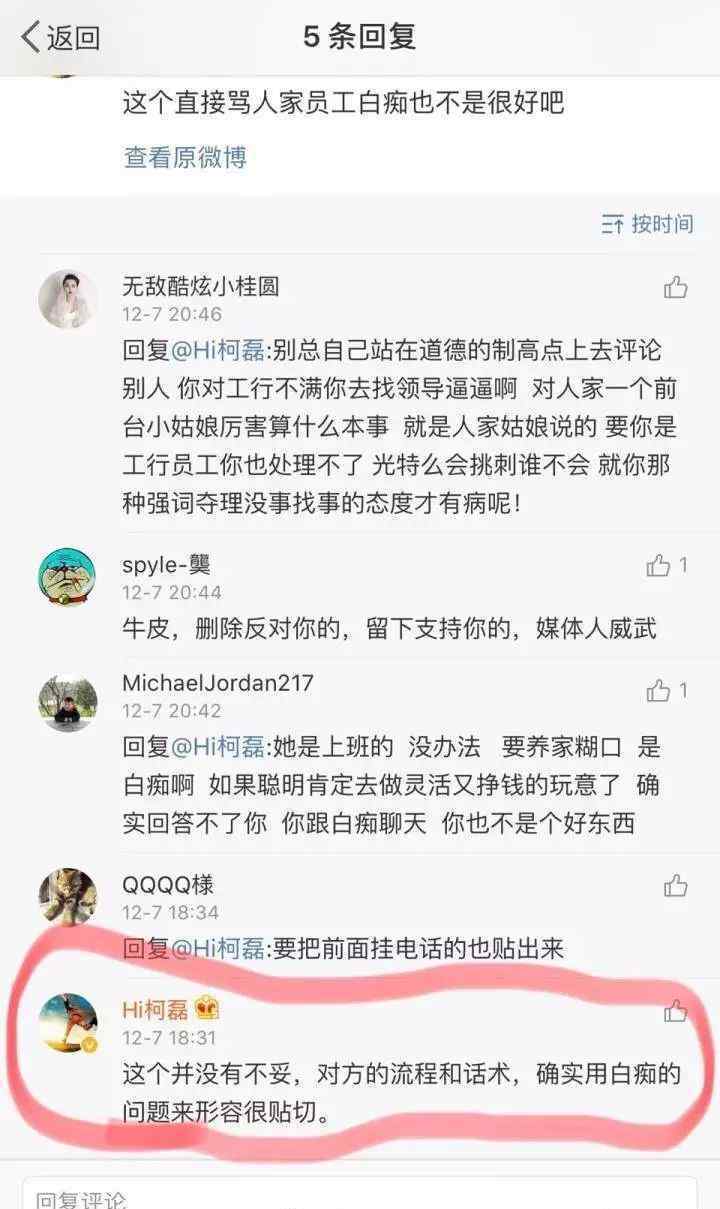Open spyle-龑's profile avatar
The image size is (720, 1209).
(x=68, y=577)
